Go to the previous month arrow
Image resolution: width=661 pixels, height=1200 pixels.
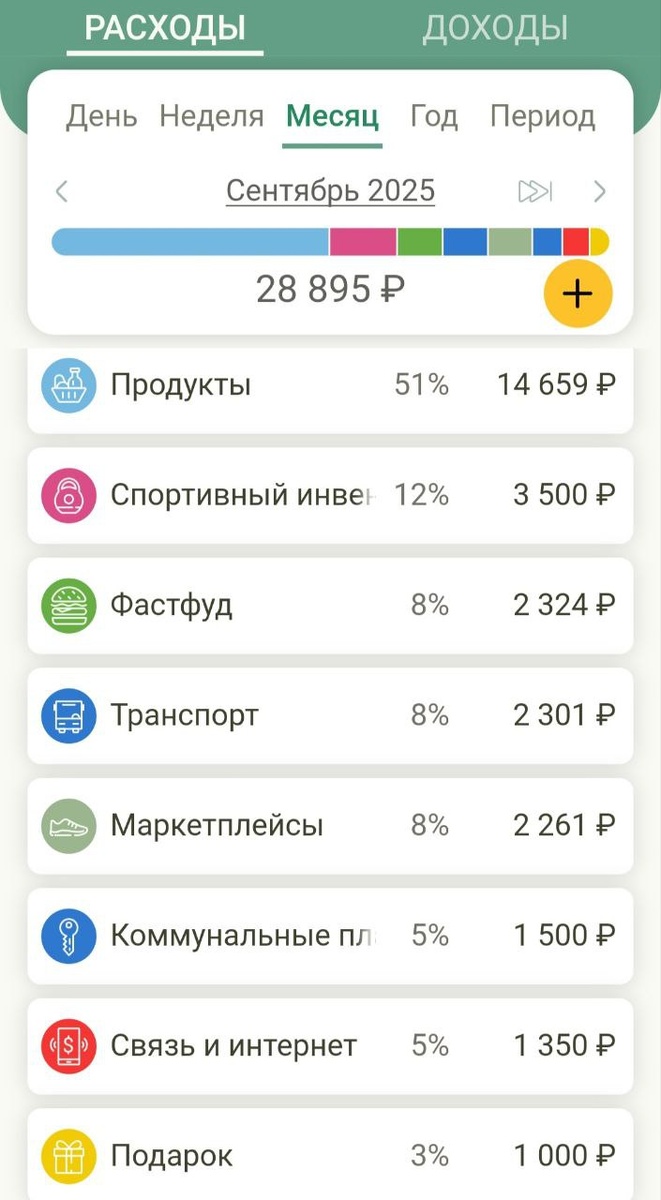tap(62, 191)
